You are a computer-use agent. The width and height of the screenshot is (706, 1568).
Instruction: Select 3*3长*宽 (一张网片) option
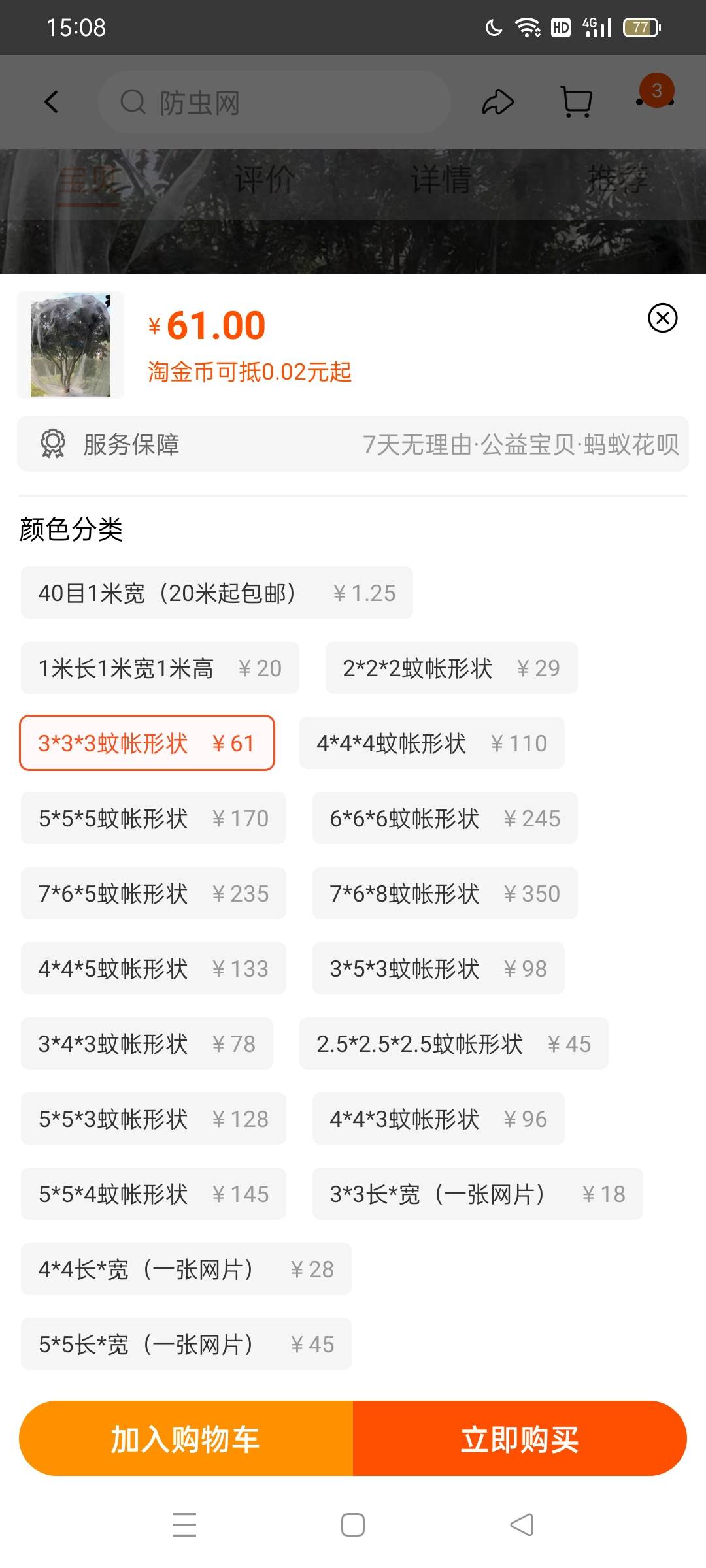coord(478,1194)
